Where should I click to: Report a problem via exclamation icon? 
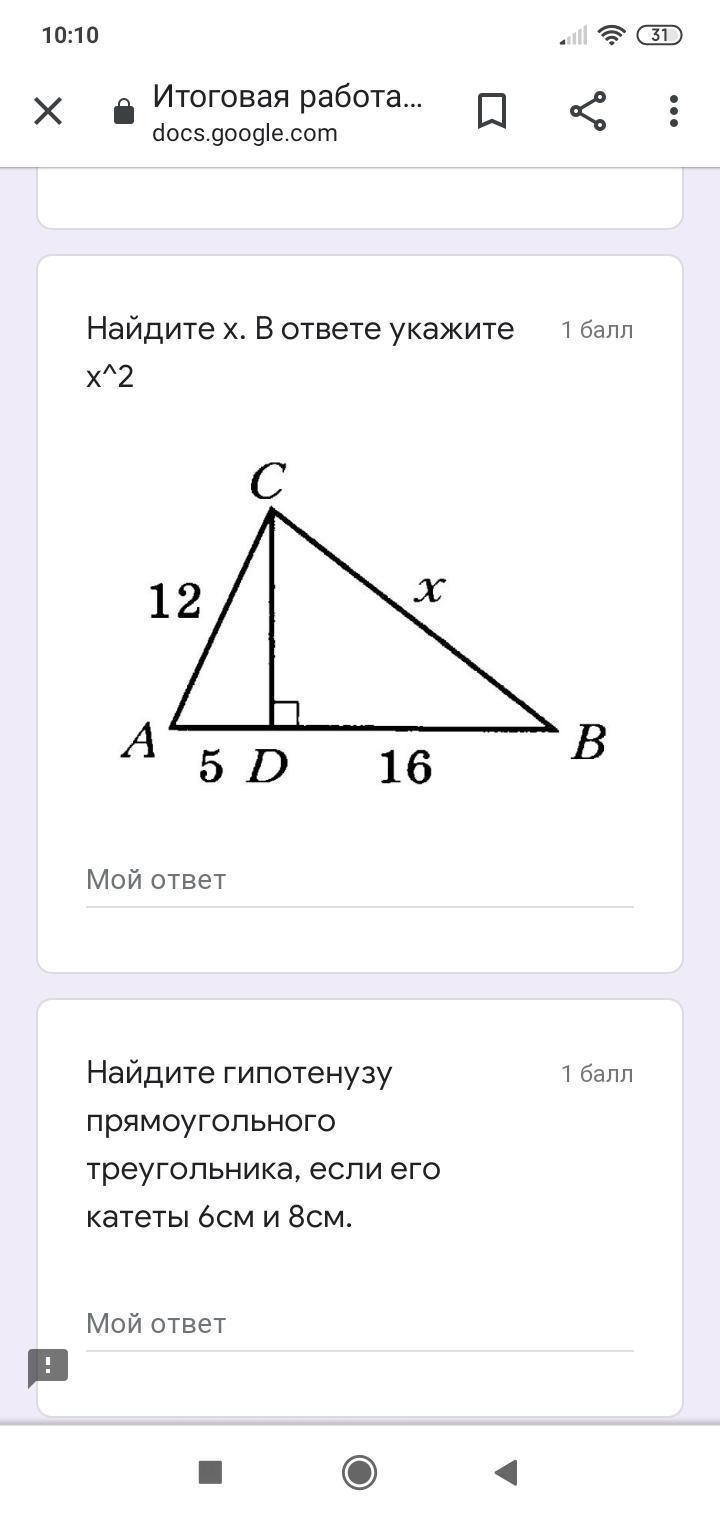[x=48, y=1366]
